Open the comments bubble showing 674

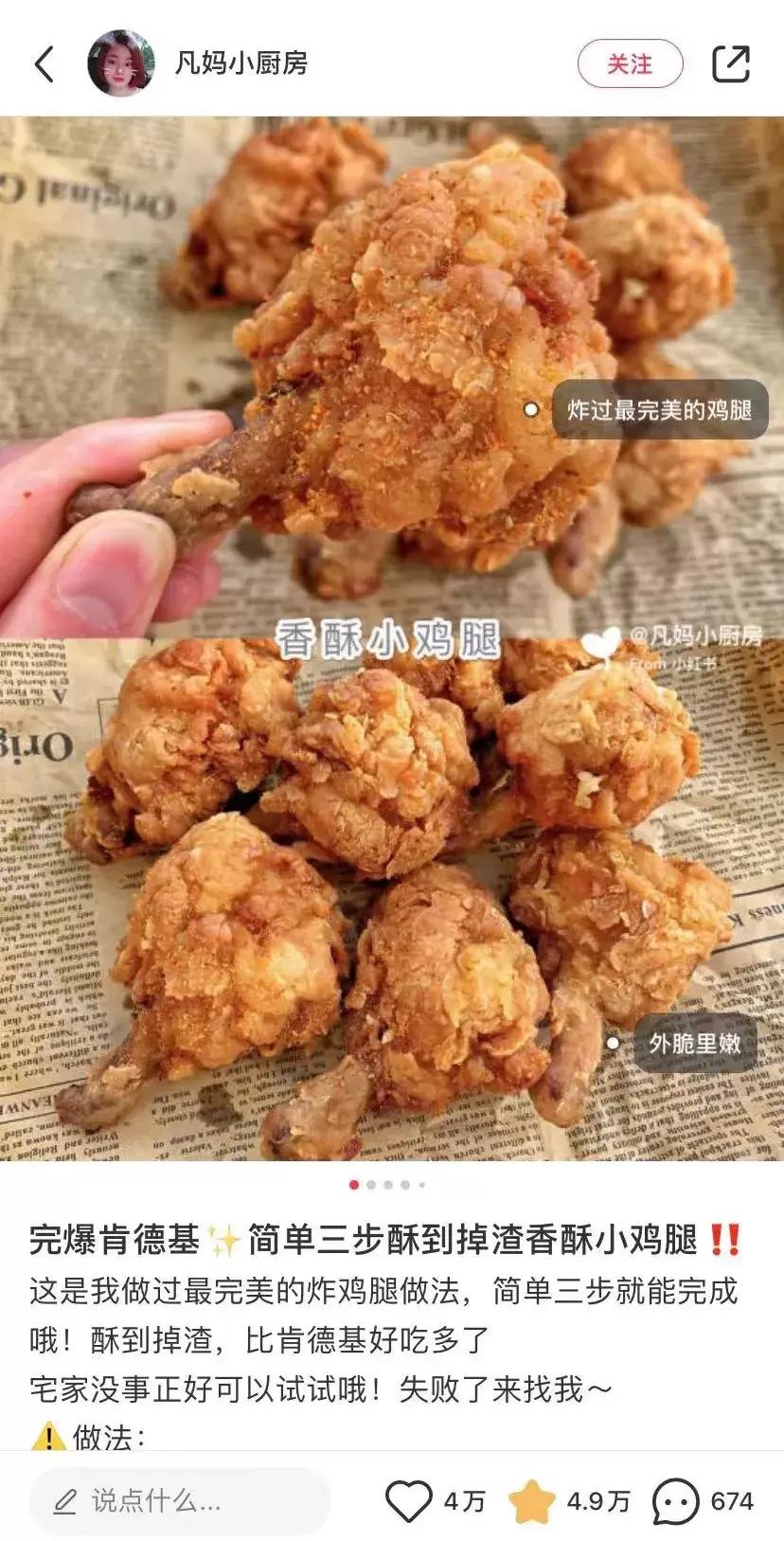(x=676, y=1500)
